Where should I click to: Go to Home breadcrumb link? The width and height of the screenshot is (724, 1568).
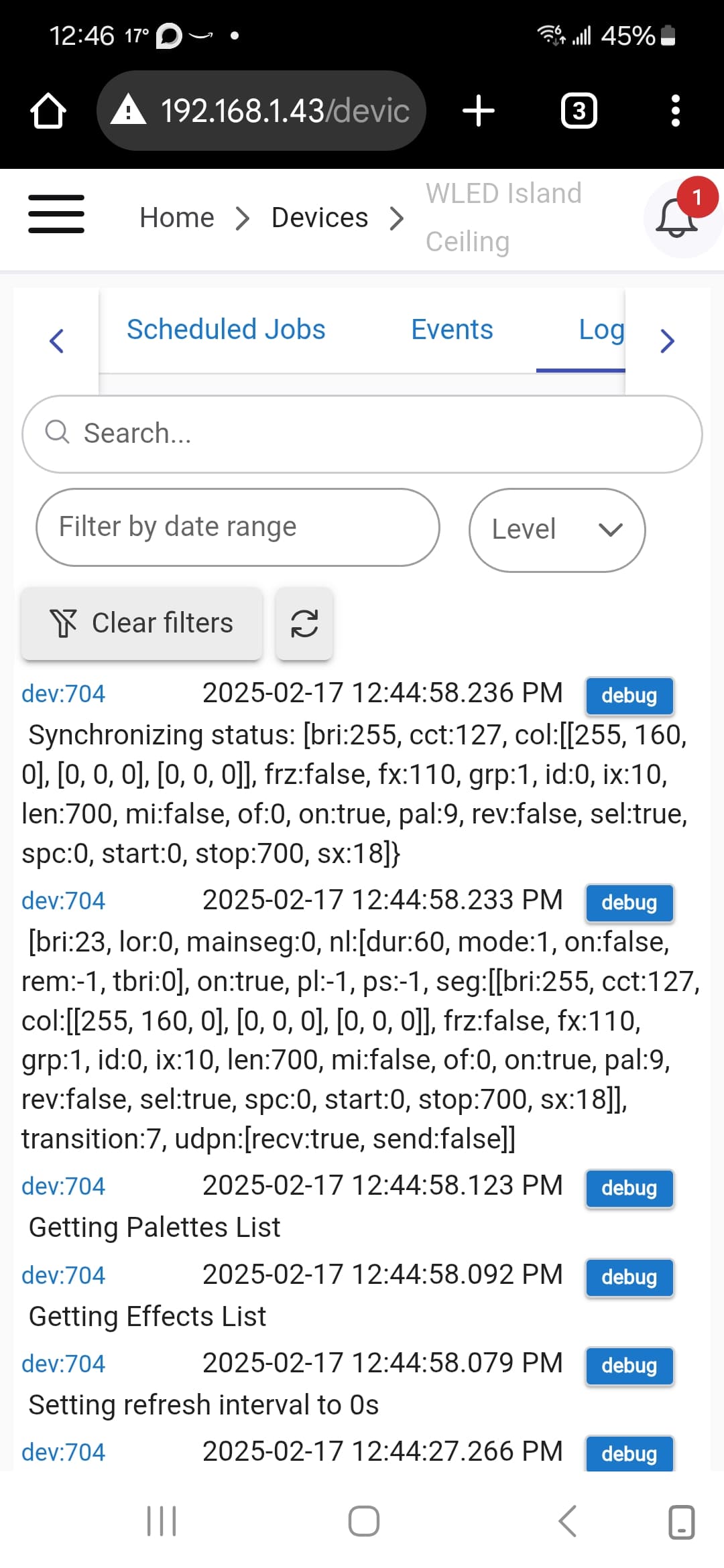coord(177,218)
